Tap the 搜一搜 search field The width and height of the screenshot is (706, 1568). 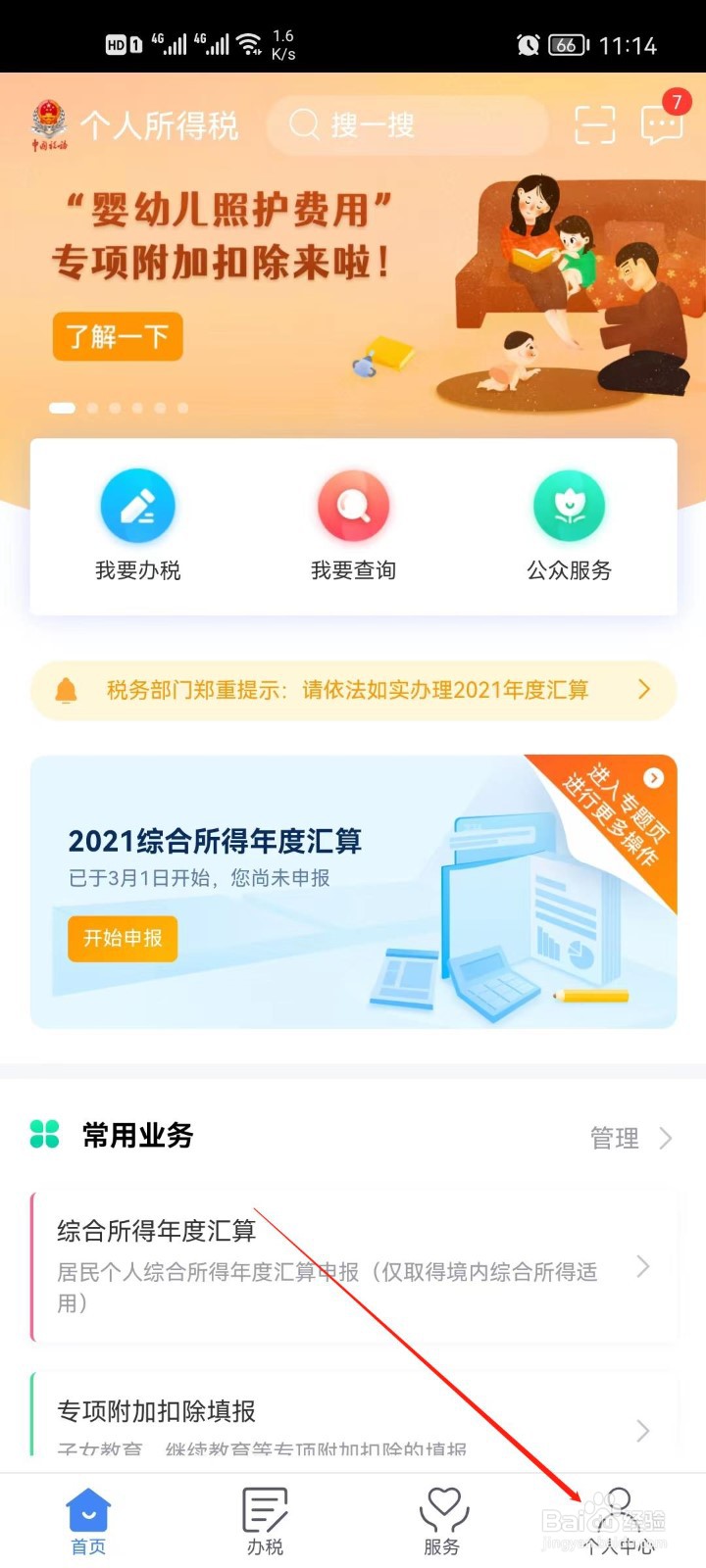(x=407, y=126)
